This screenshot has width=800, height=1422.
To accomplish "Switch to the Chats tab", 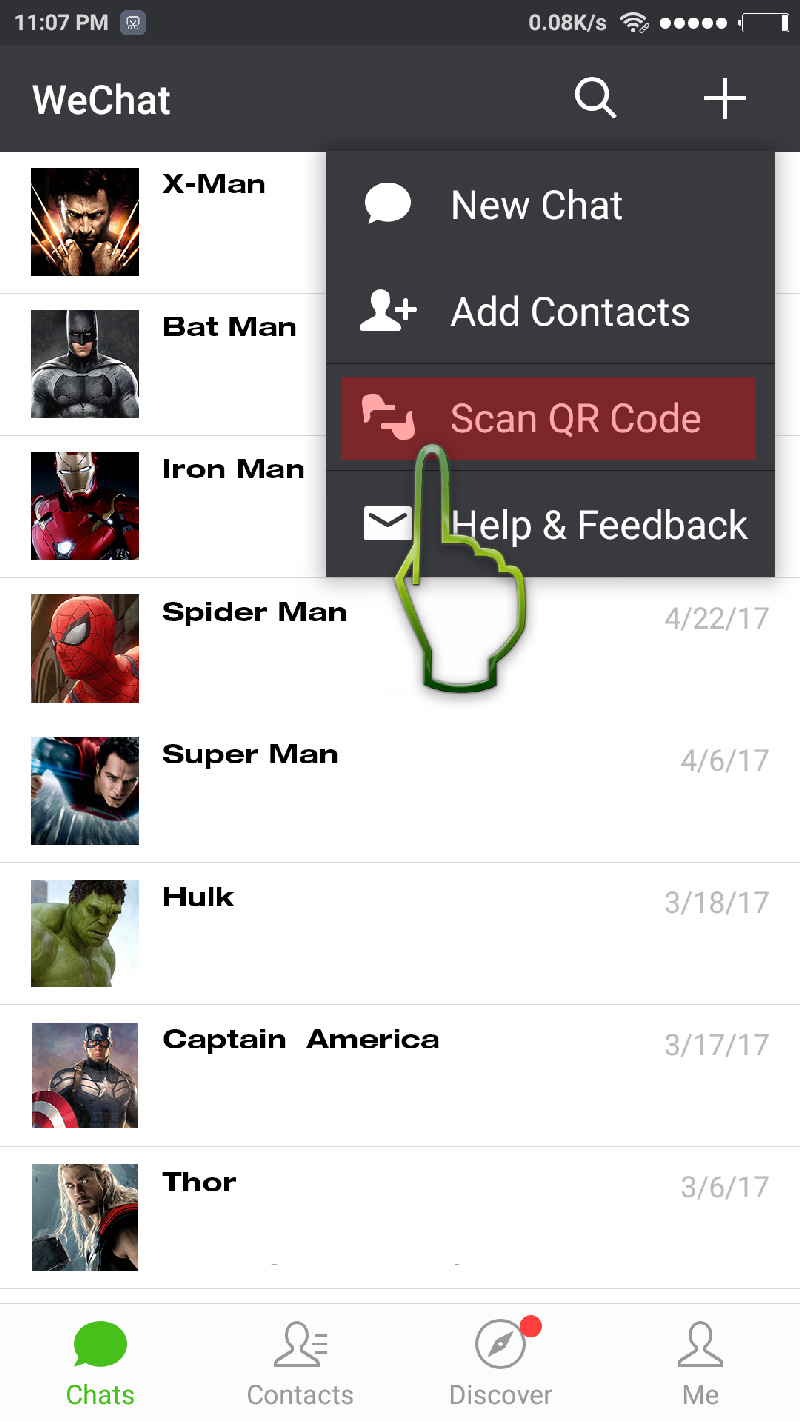I will pyautogui.click(x=100, y=1364).
